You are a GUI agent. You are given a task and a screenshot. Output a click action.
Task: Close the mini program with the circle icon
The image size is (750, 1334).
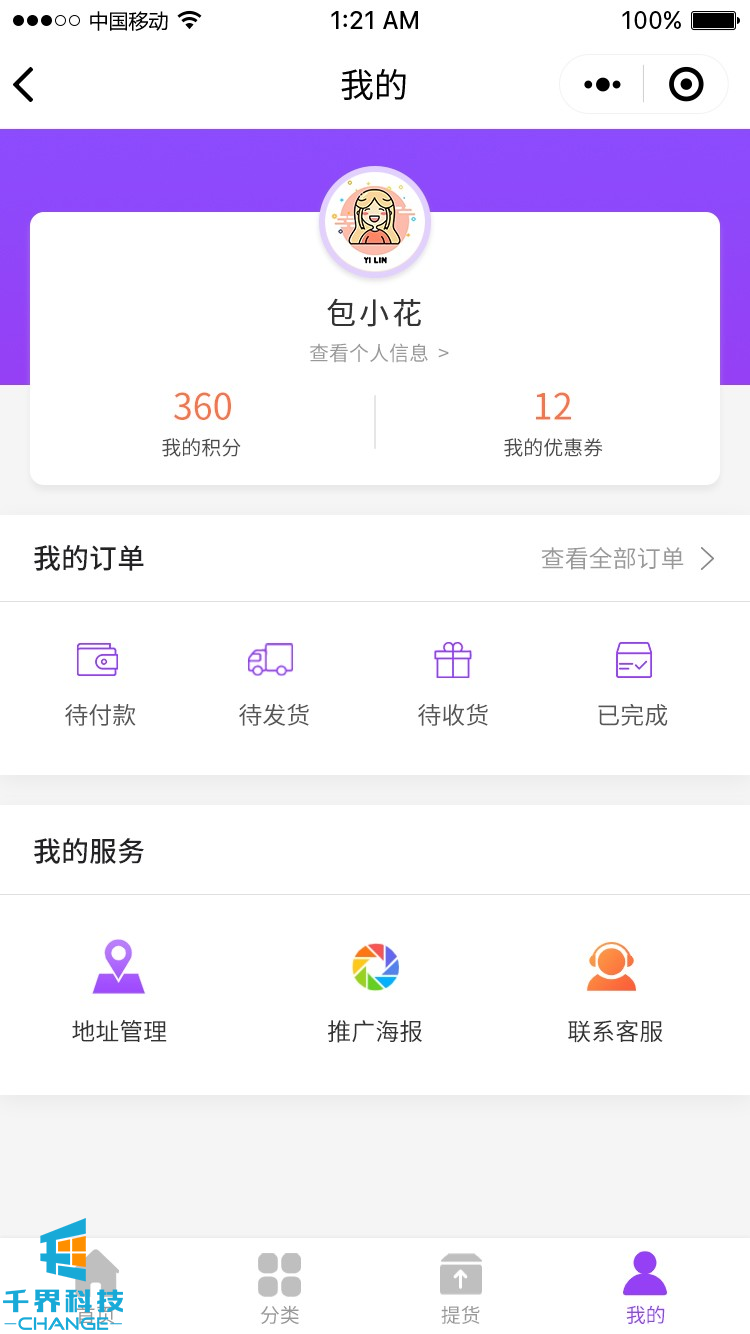[x=686, y=85]
